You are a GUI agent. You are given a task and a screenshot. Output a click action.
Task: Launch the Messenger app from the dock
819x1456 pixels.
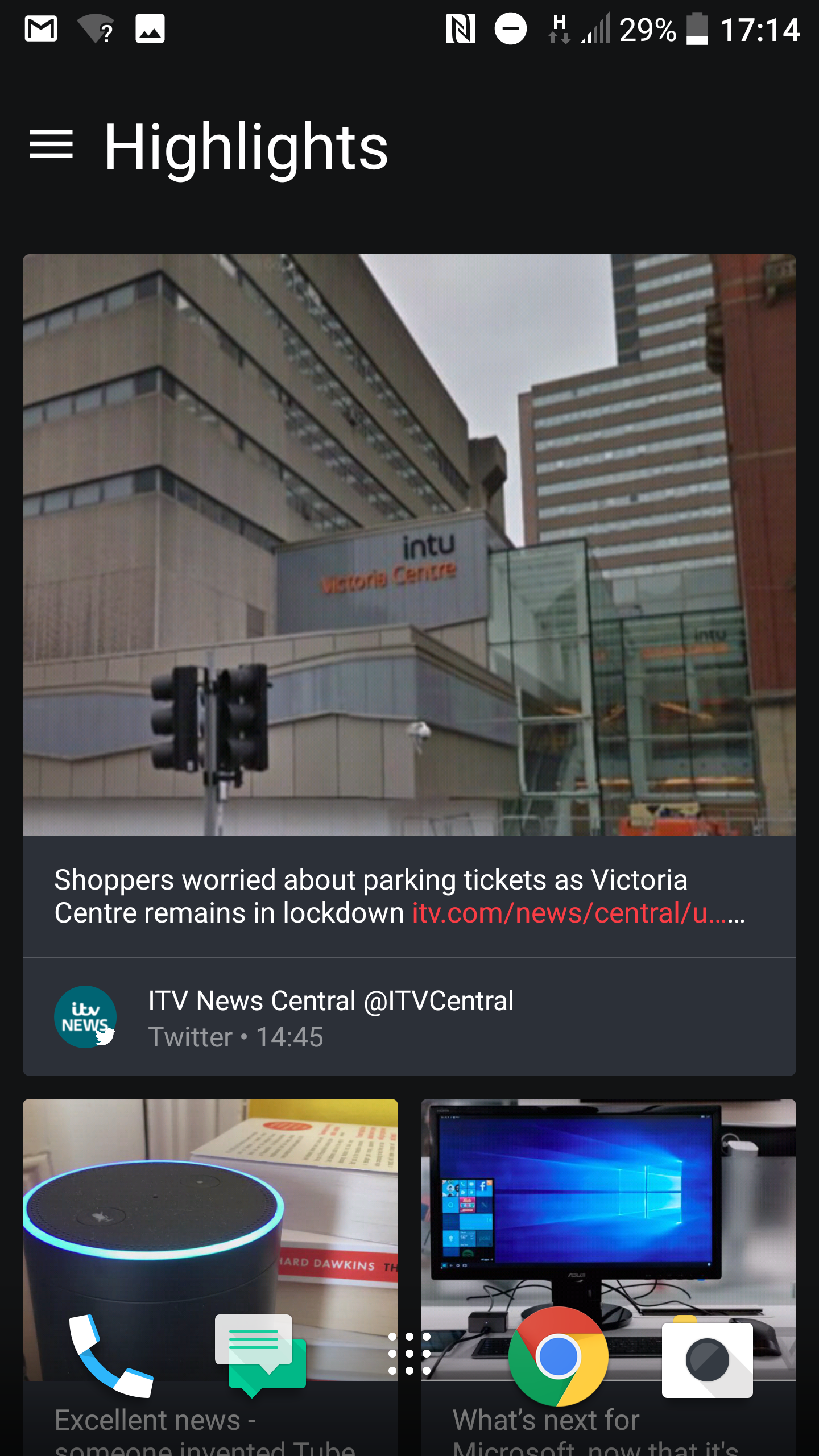pos(260,1356)
